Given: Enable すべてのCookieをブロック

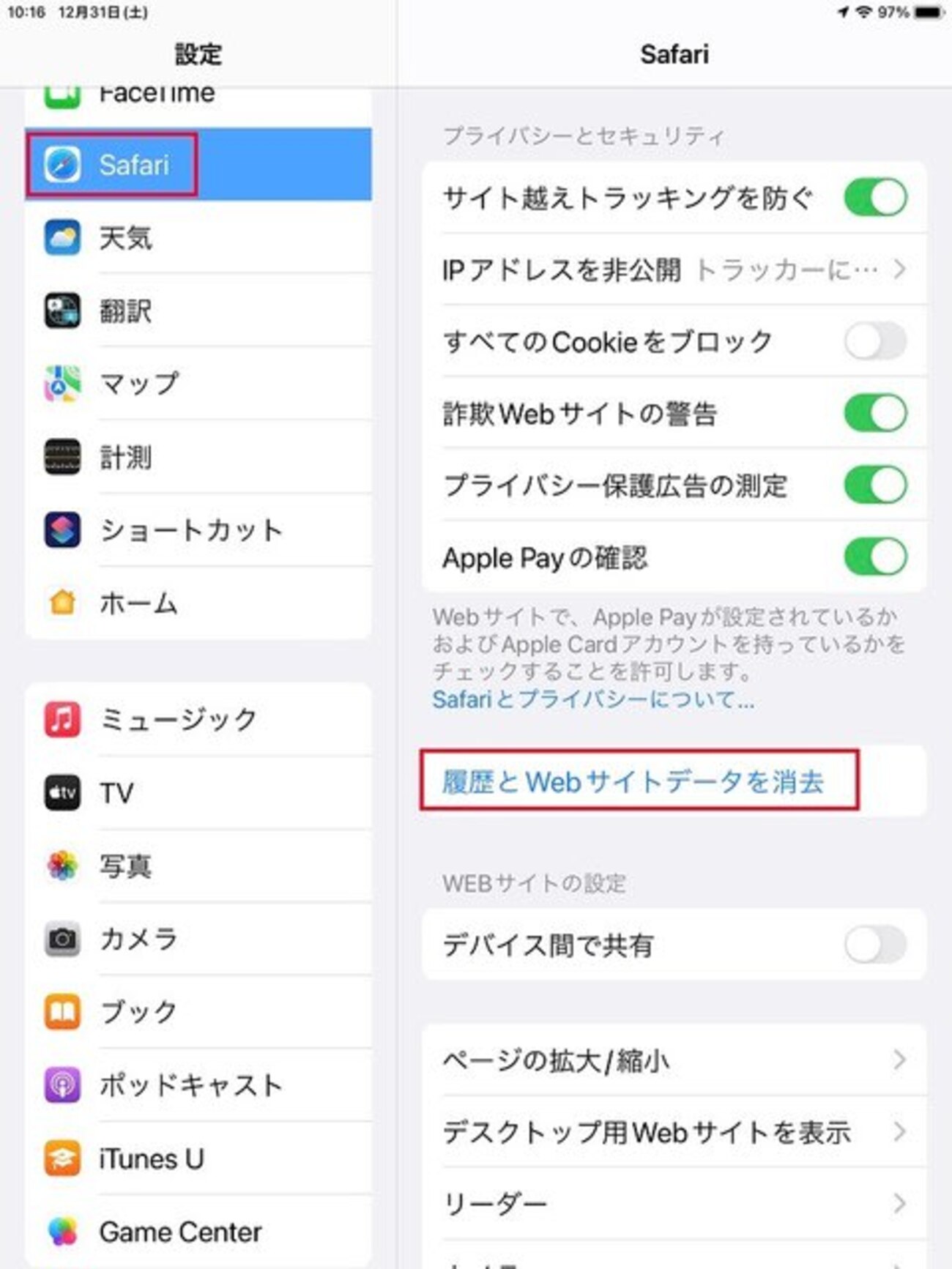Looking at the screenshot, I should 875,342.
